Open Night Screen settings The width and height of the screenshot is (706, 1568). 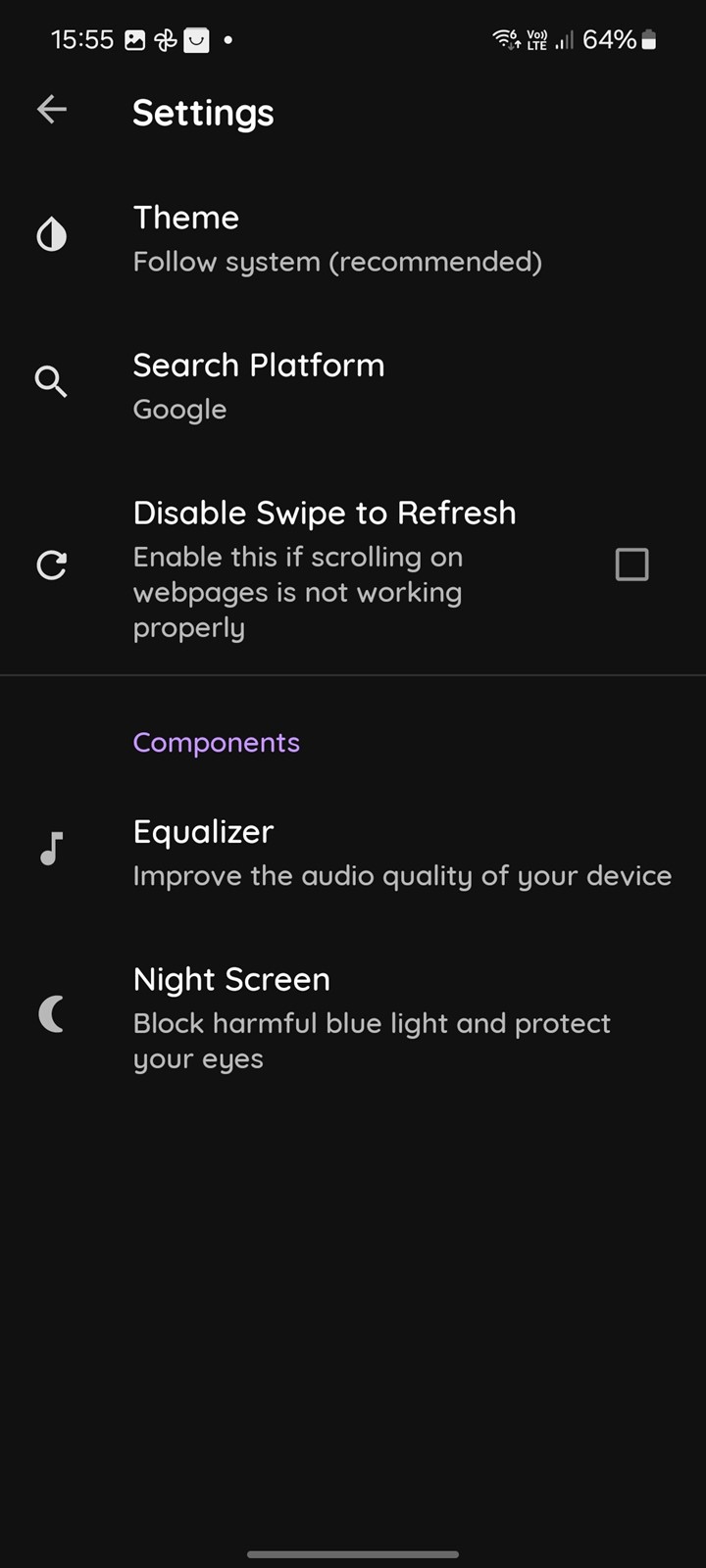click(353, 1016)
